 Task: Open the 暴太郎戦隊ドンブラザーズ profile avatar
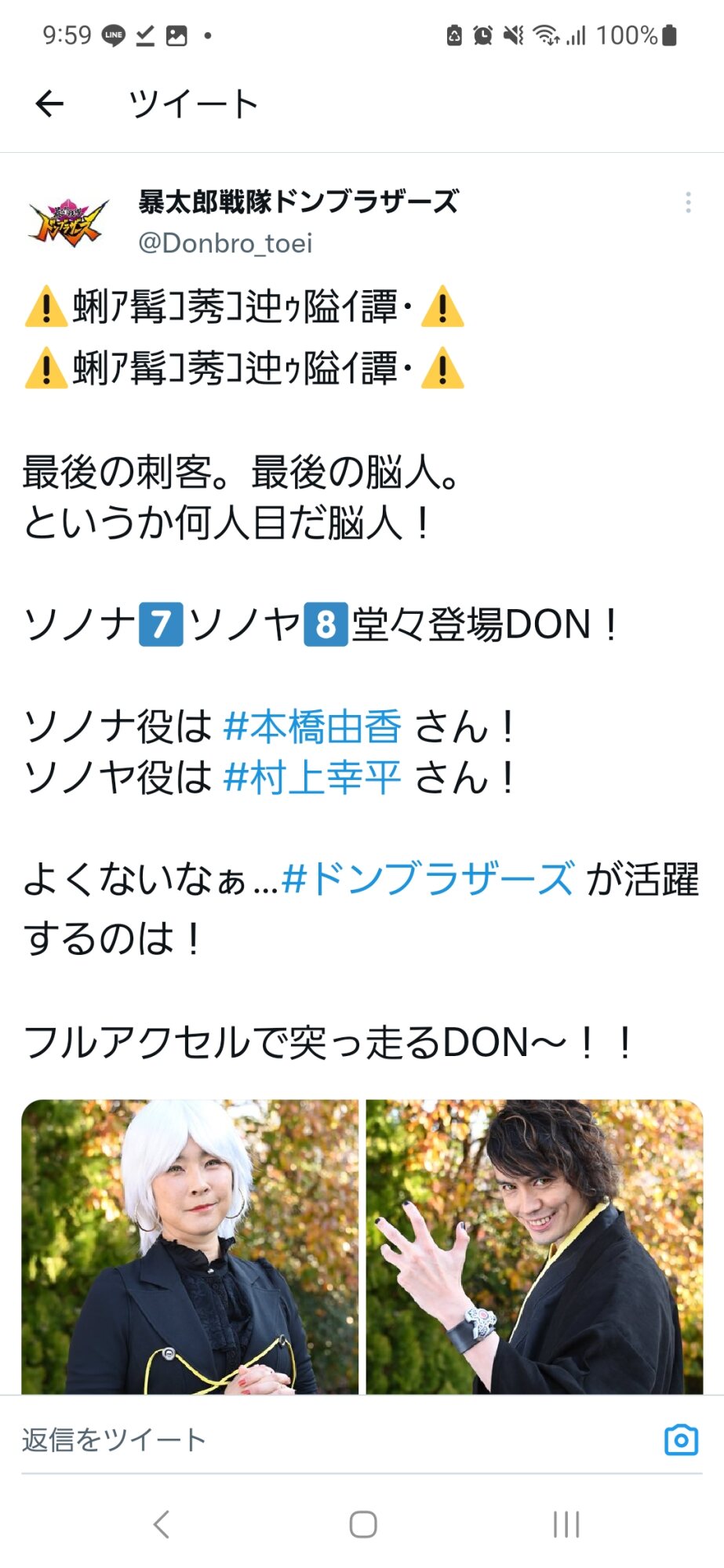click(x=68, y=223)
